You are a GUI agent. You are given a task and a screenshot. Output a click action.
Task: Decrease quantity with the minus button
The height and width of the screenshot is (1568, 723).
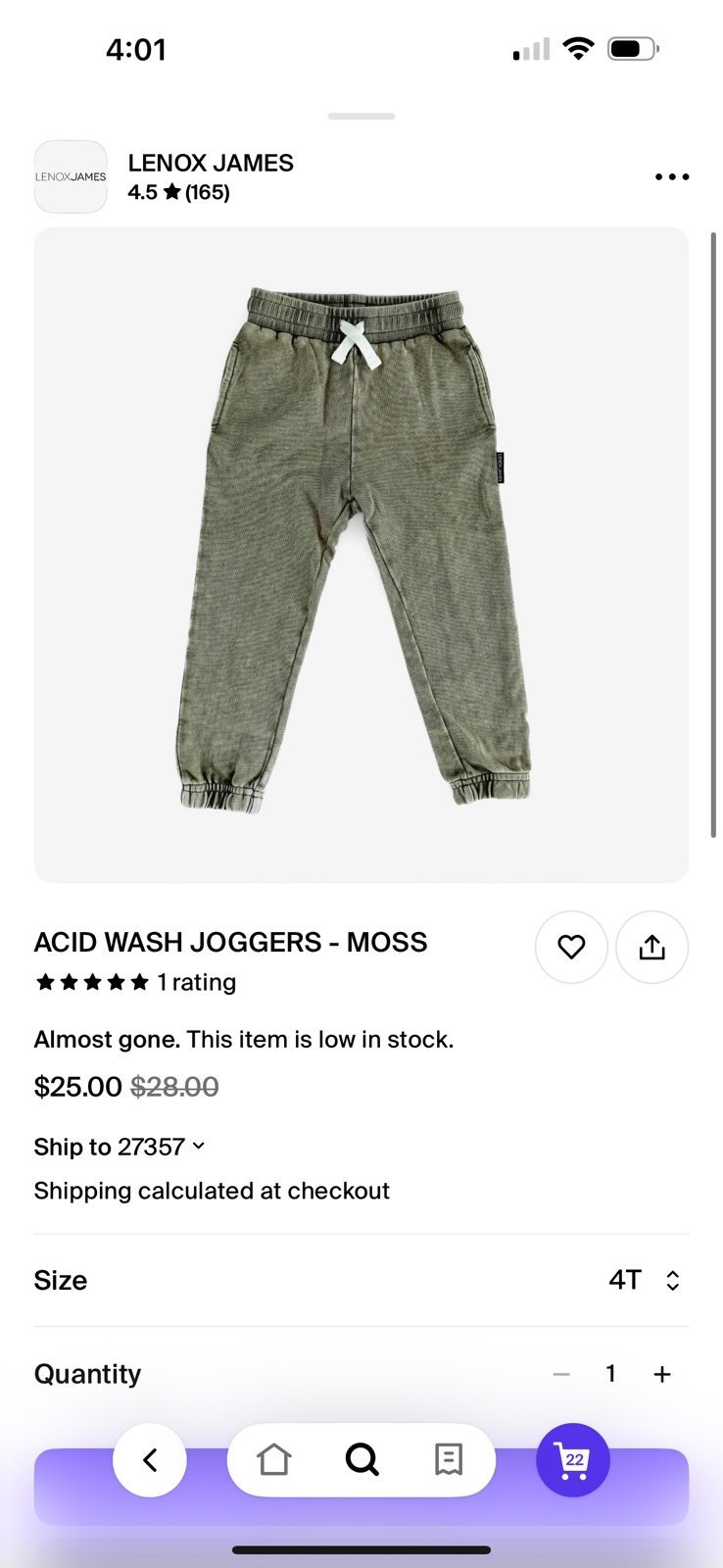click(x=561, y=1374)
